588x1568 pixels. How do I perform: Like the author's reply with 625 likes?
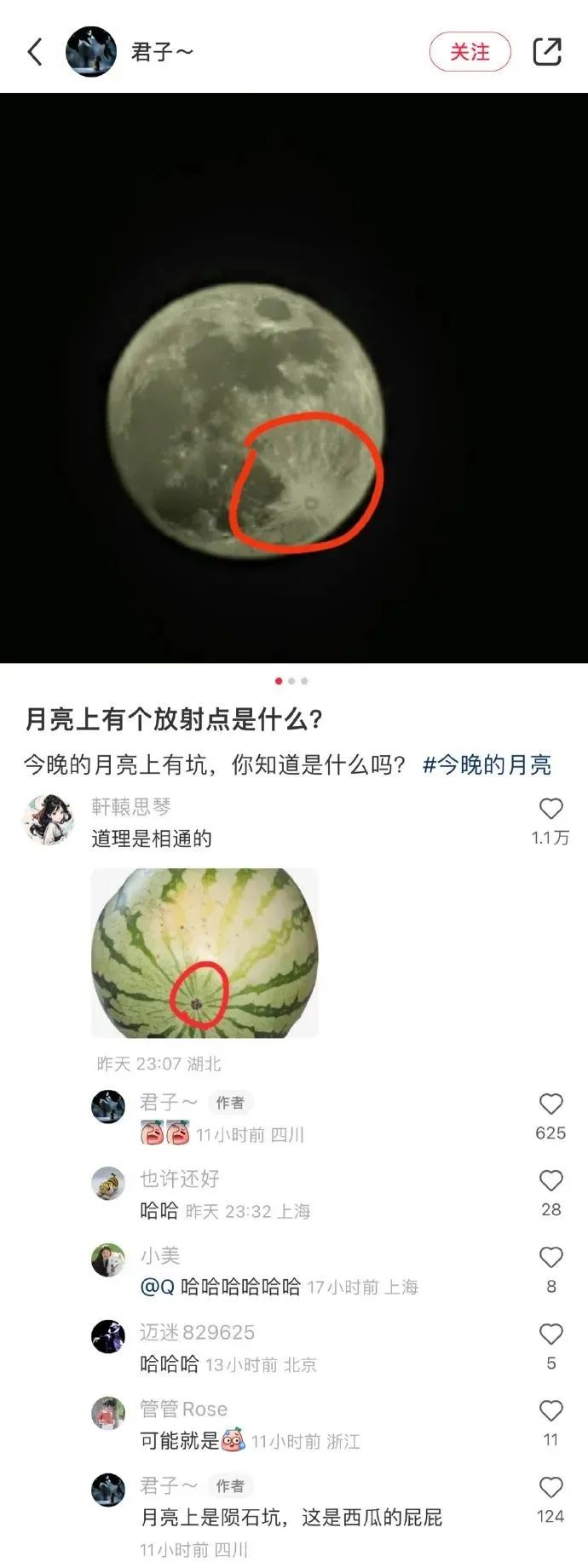pyautogui.click(x=551, y=1104)
